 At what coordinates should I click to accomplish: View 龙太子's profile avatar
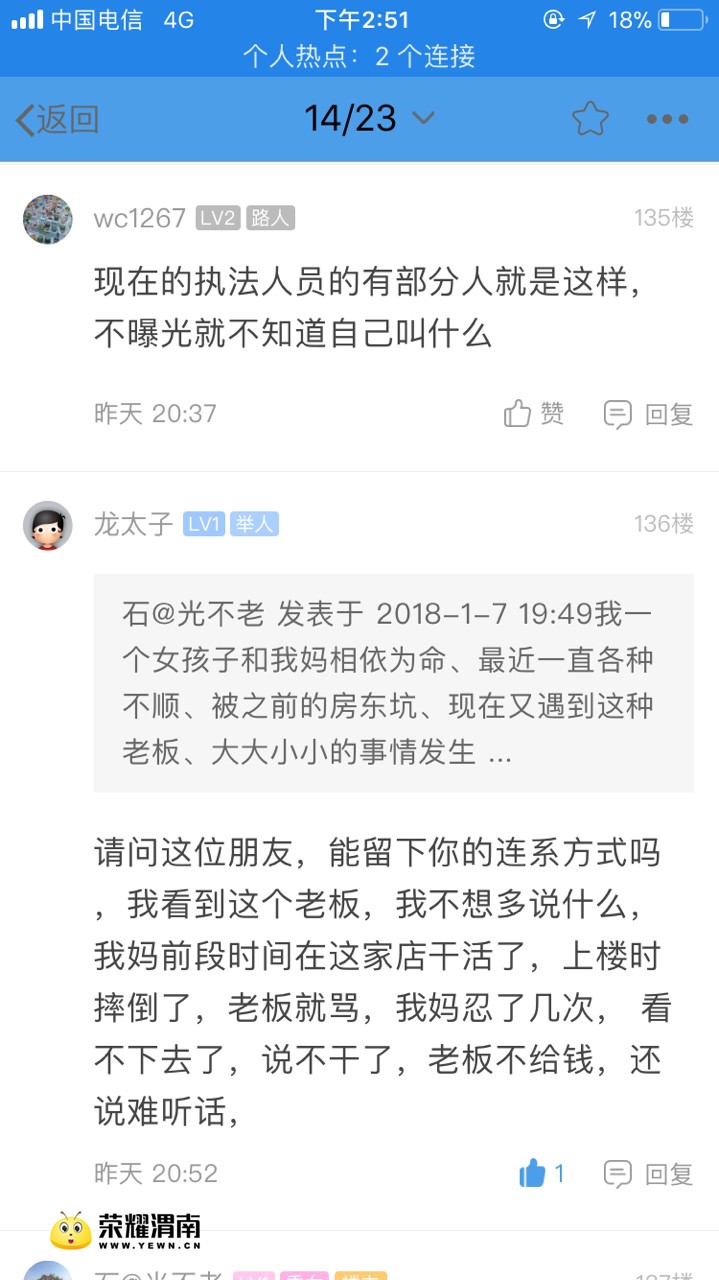pos(48,525)
